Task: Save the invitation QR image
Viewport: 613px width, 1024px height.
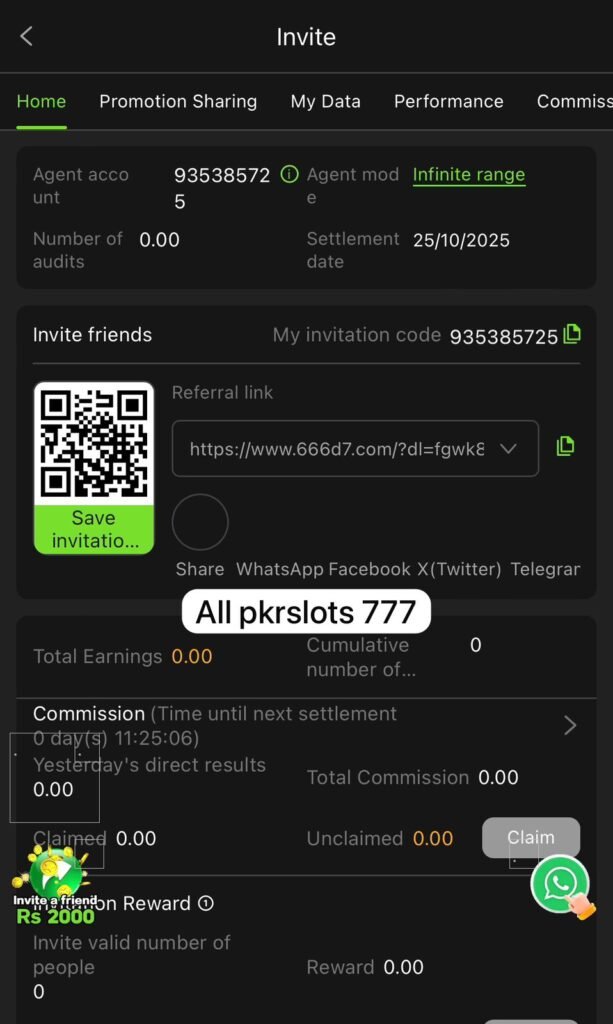Action: (x=94, y=530)
